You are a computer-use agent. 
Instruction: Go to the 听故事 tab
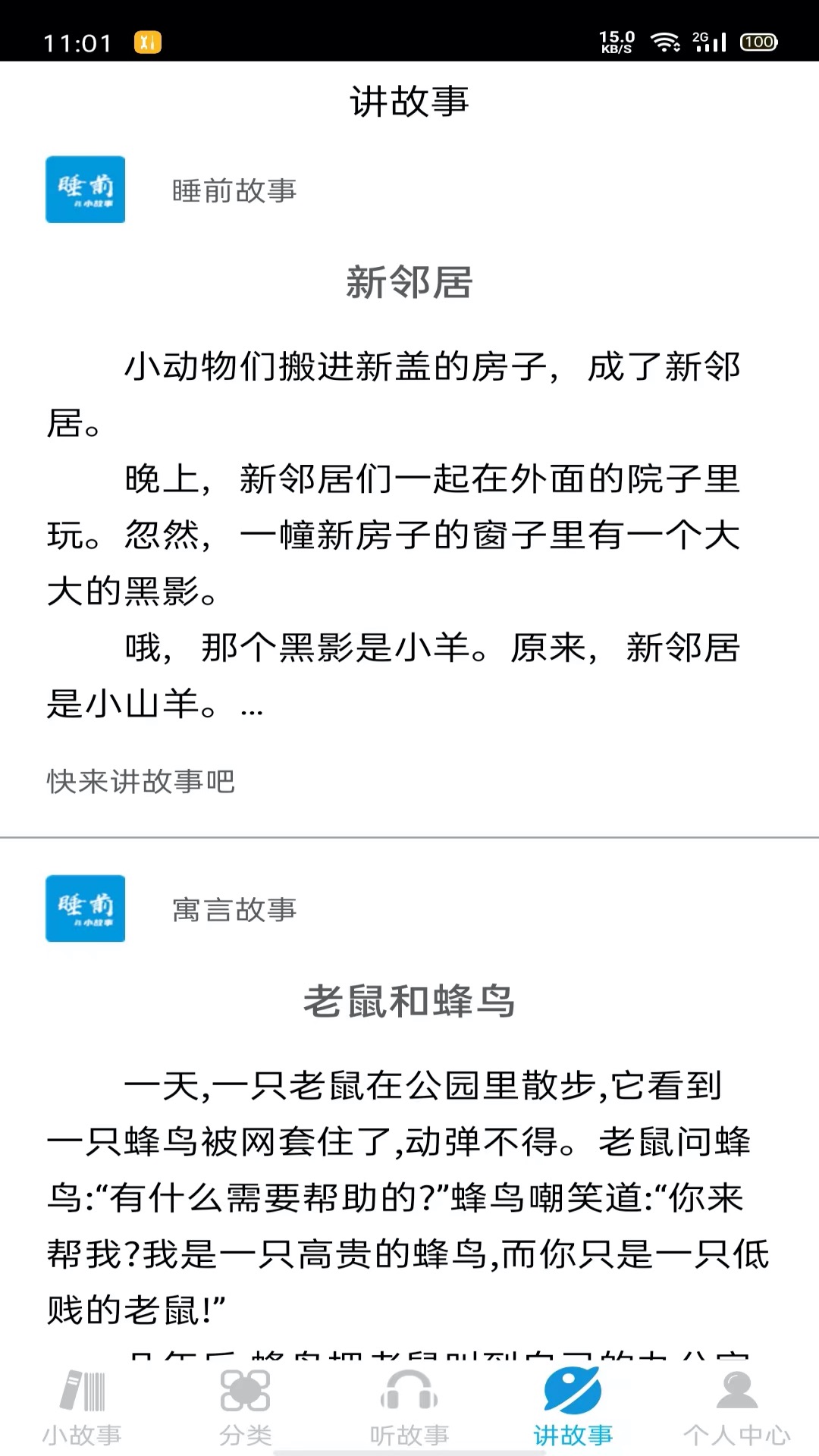[409, 1407]
